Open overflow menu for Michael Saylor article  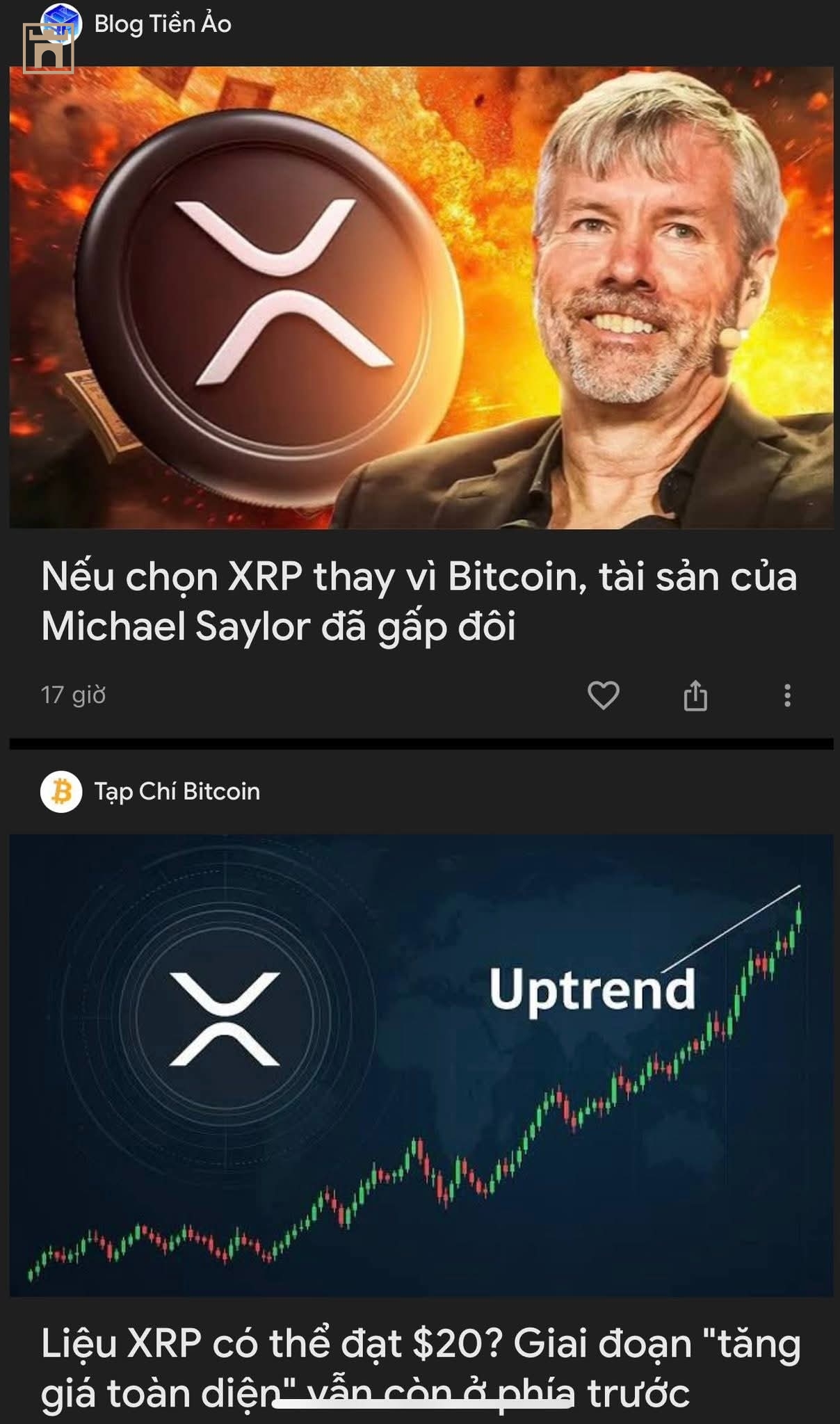787,695
